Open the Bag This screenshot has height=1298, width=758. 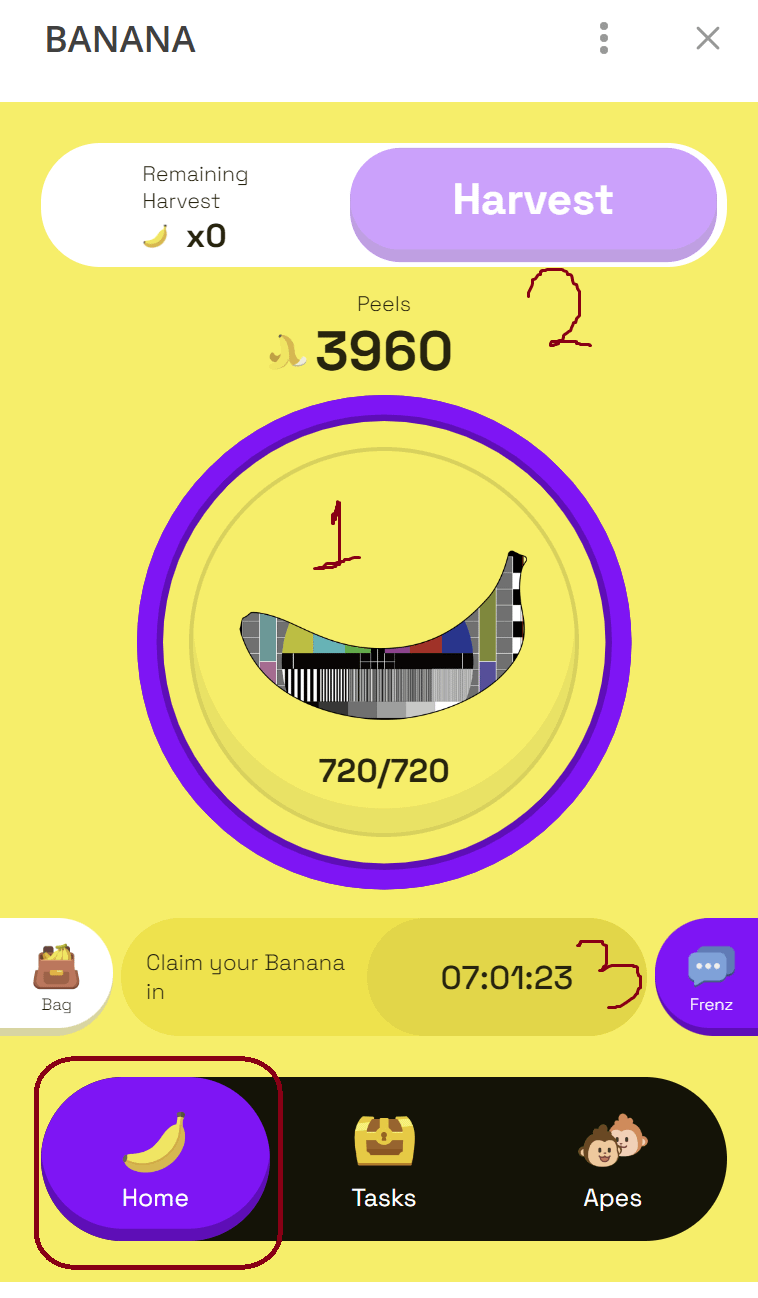(56, 975)
